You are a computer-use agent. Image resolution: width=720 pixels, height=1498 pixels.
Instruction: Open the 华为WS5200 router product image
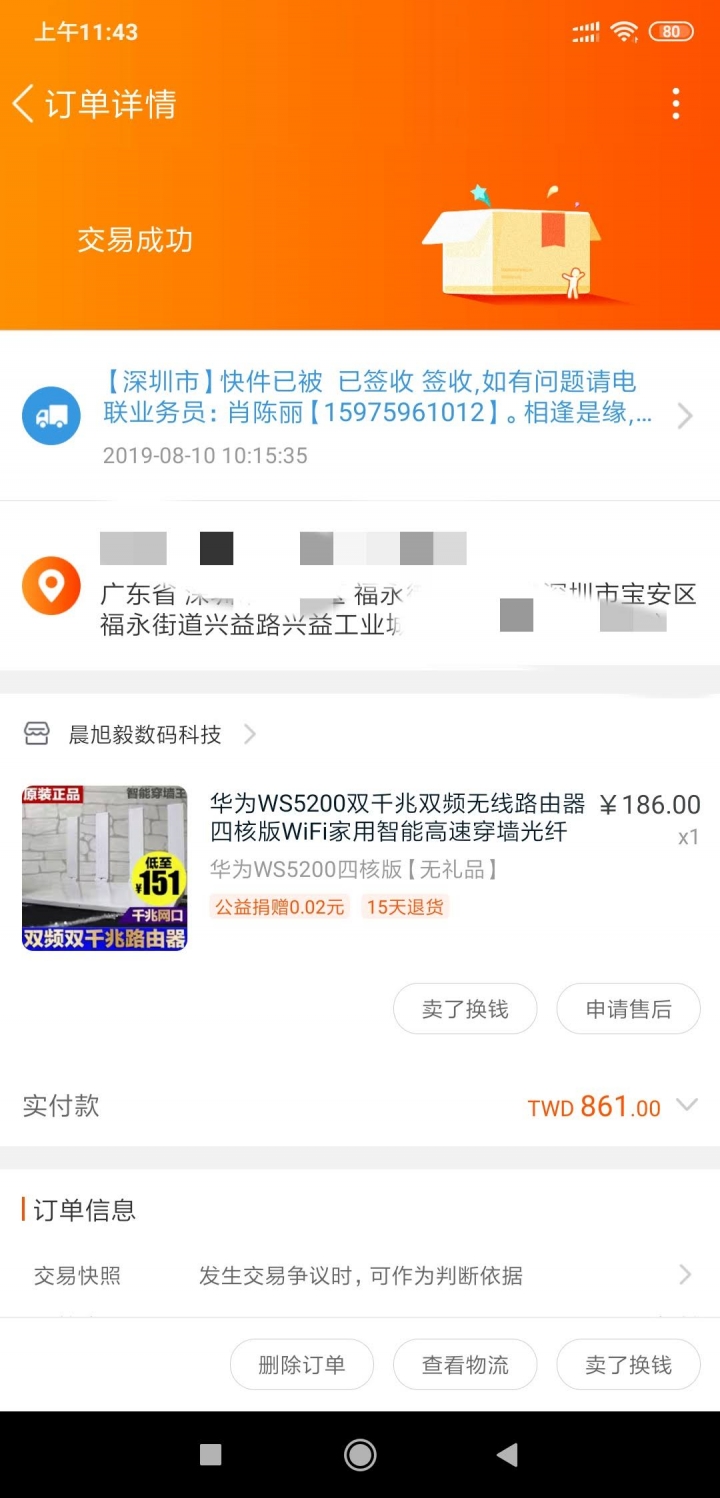pos(105,867)
